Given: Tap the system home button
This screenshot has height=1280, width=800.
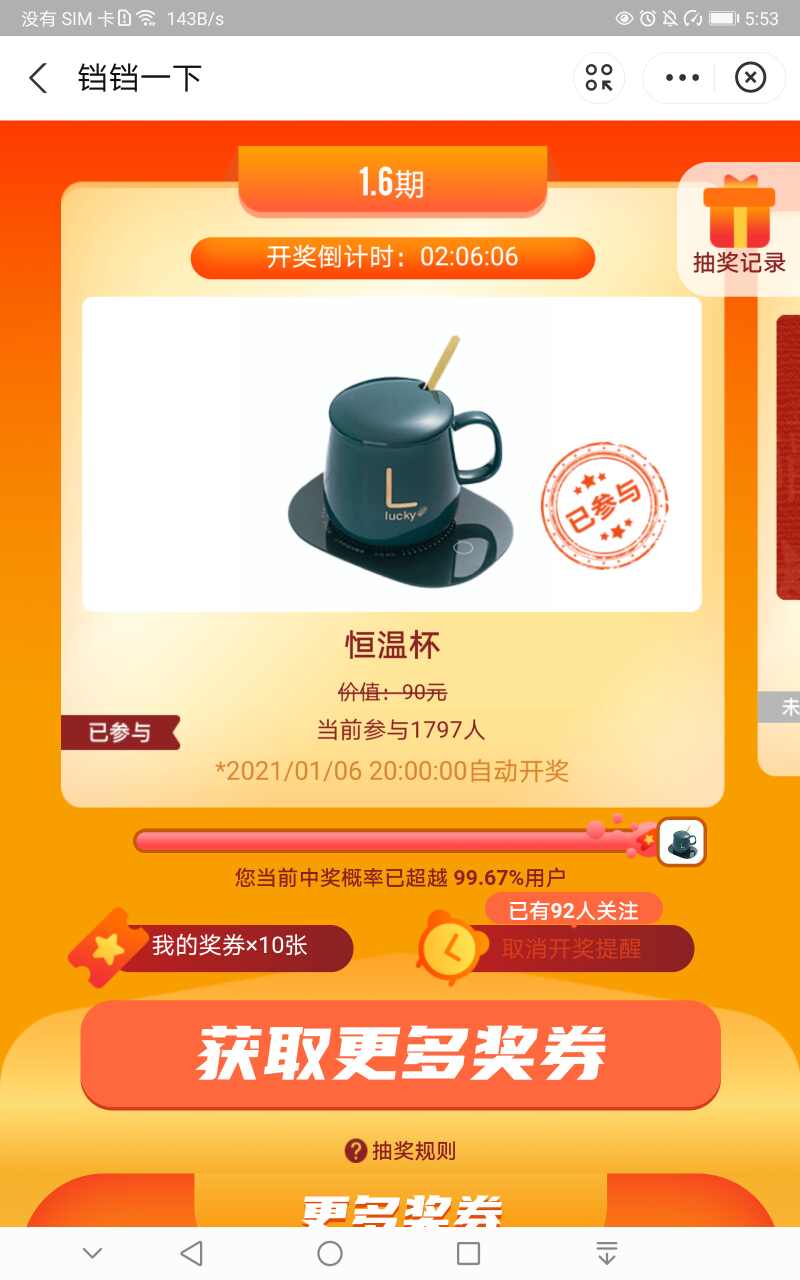Looking at the screenshot, I should [330, 1253].
